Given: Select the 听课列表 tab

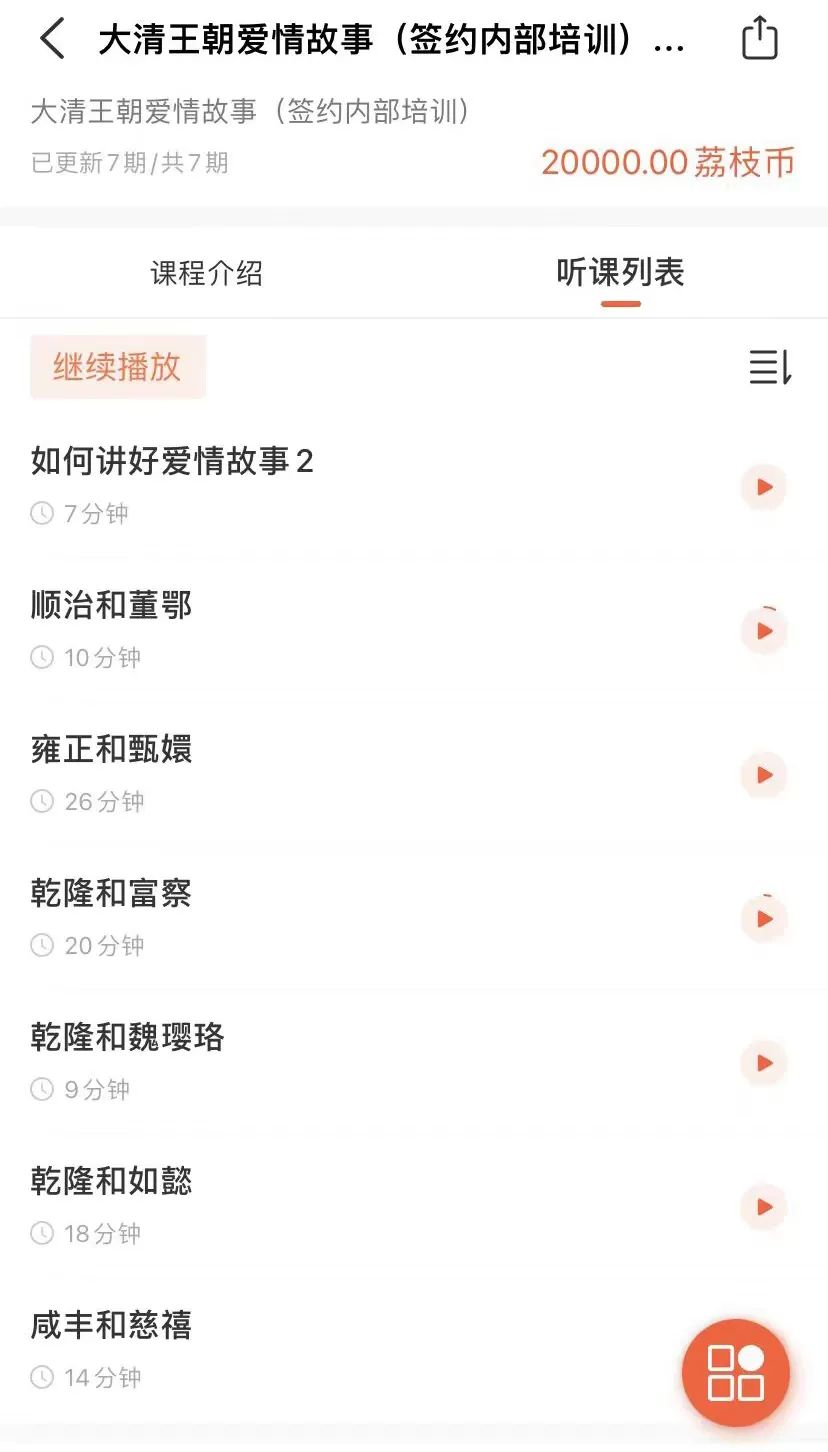Looking at the screenshot, I should [620, 273].
